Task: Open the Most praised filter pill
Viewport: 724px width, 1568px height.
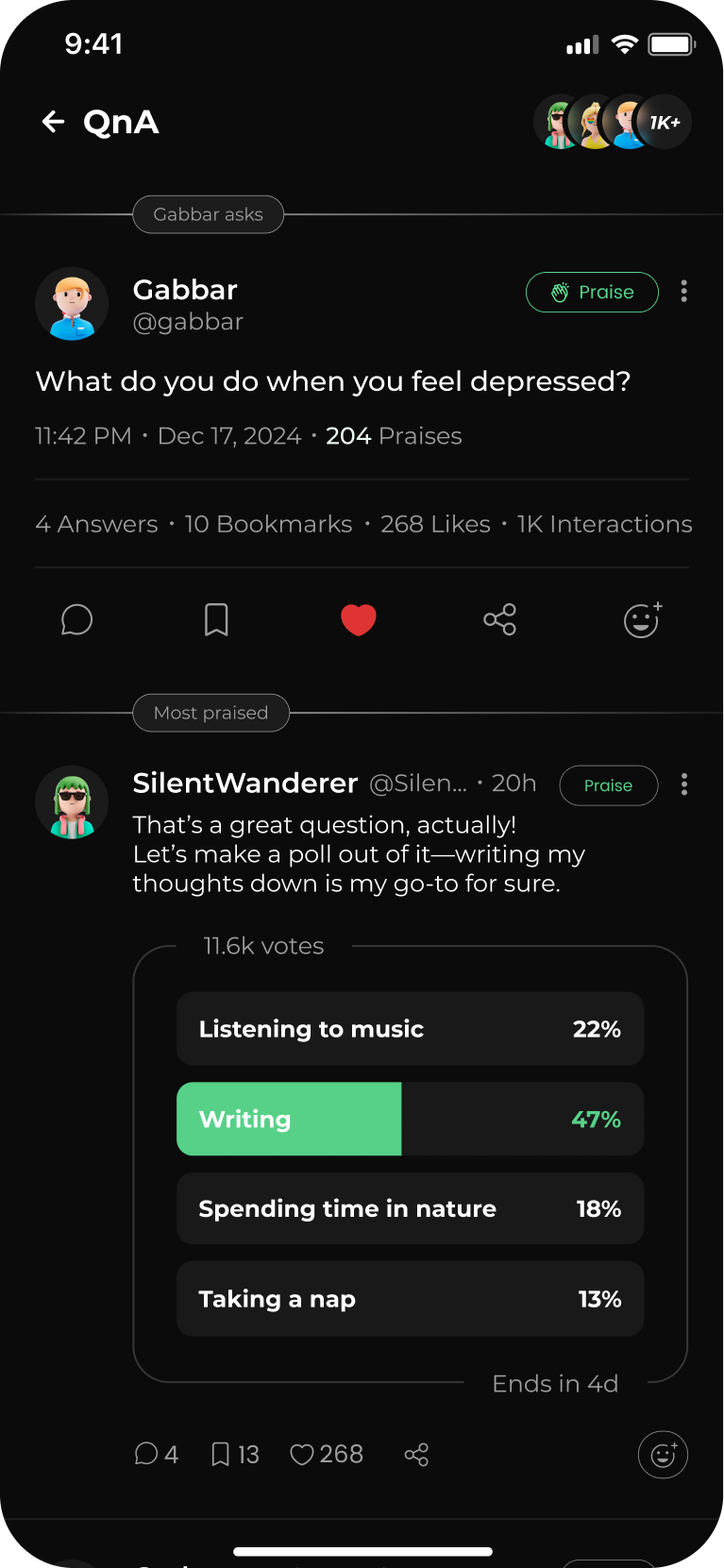Action: [x=210, y=713]
